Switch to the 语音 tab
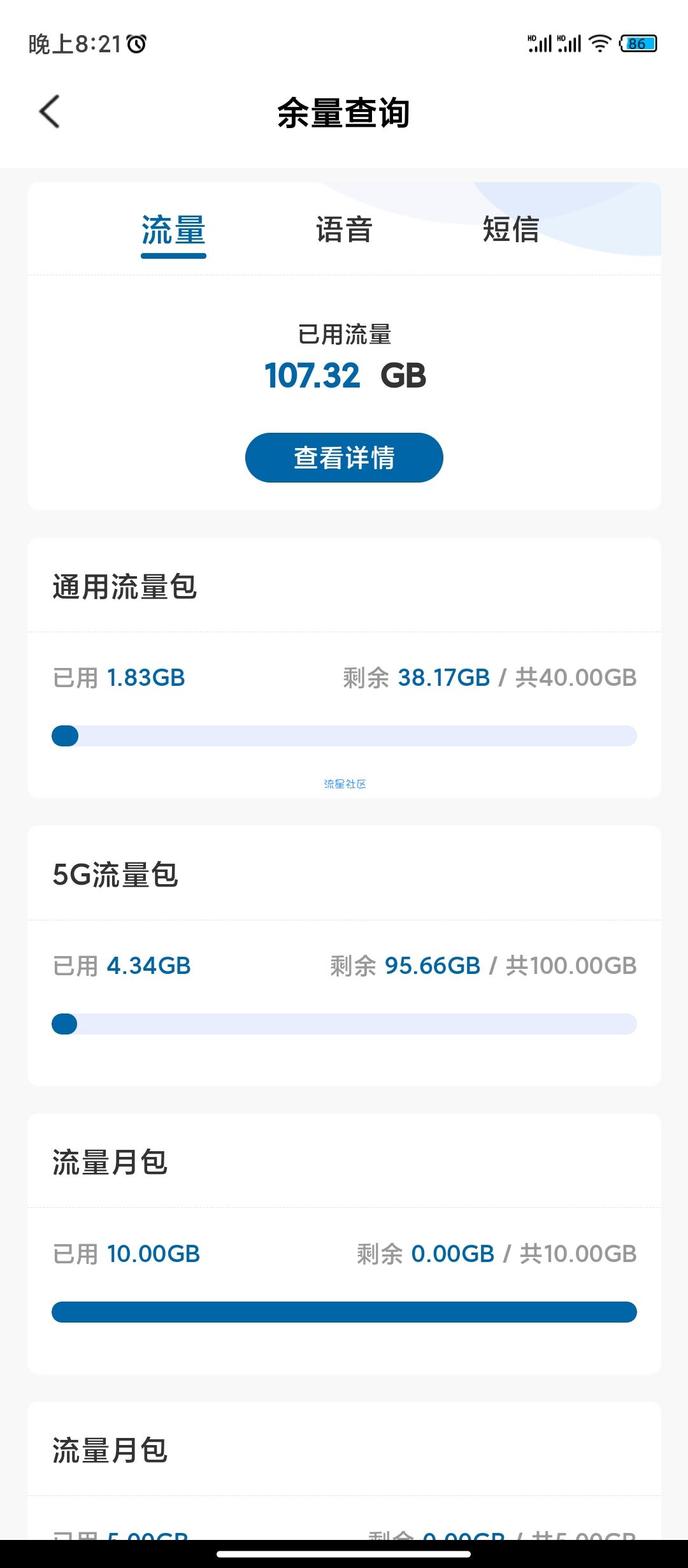Image resolution: width=688 pixels, height=1568 pixels. click(344, 229)
